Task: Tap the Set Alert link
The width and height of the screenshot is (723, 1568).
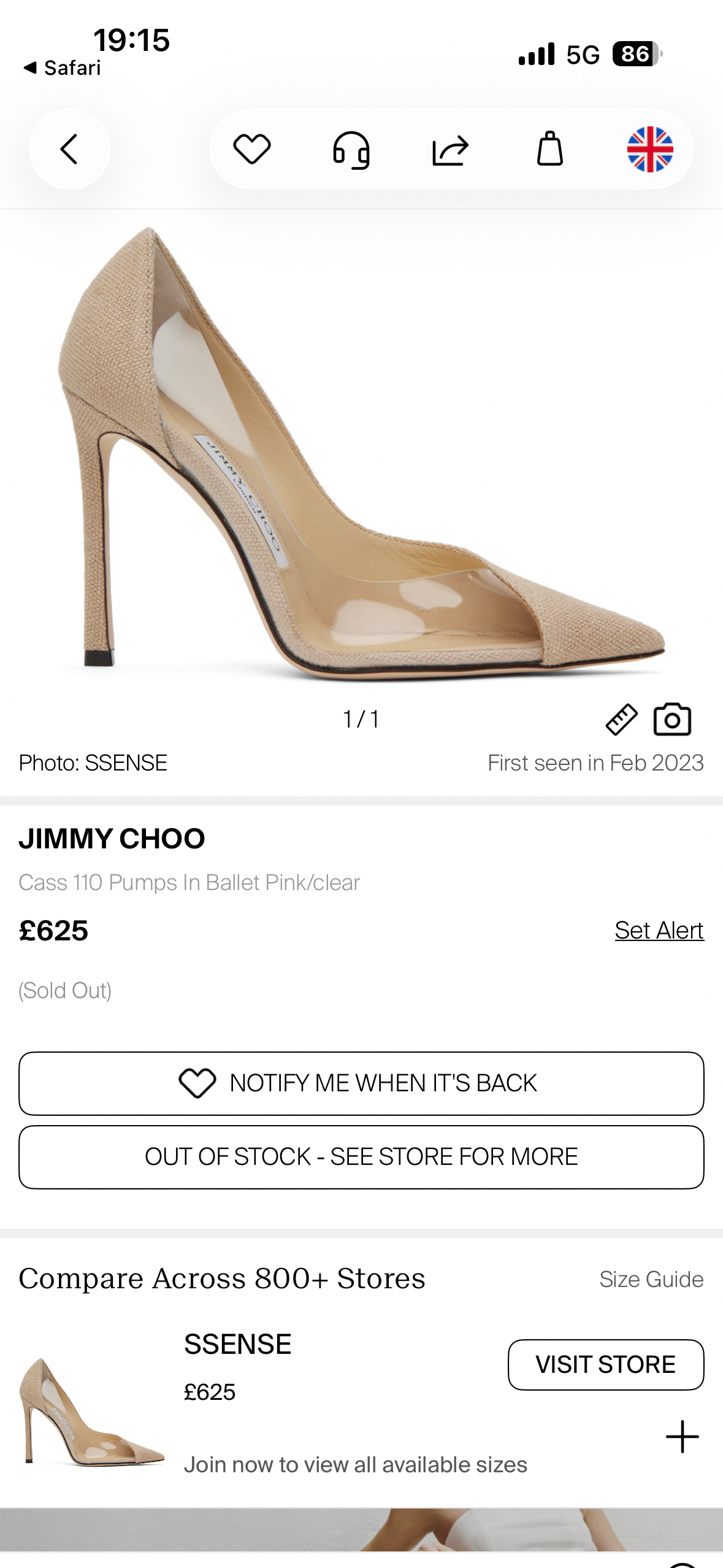Action: [659, 931]
